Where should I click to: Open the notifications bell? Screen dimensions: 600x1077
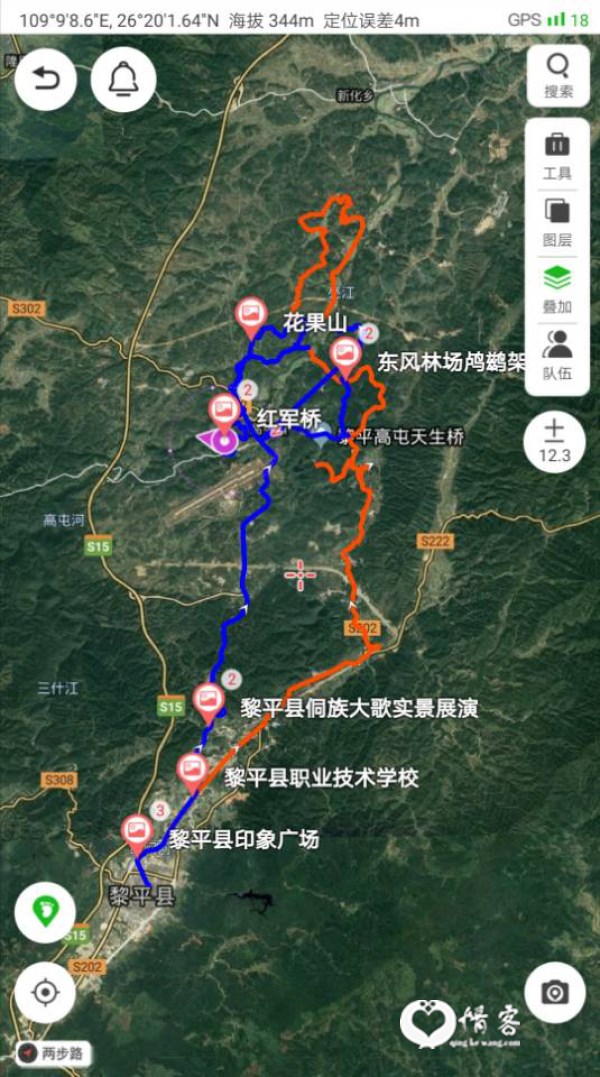pyautogui.click(x=123, y=79)
